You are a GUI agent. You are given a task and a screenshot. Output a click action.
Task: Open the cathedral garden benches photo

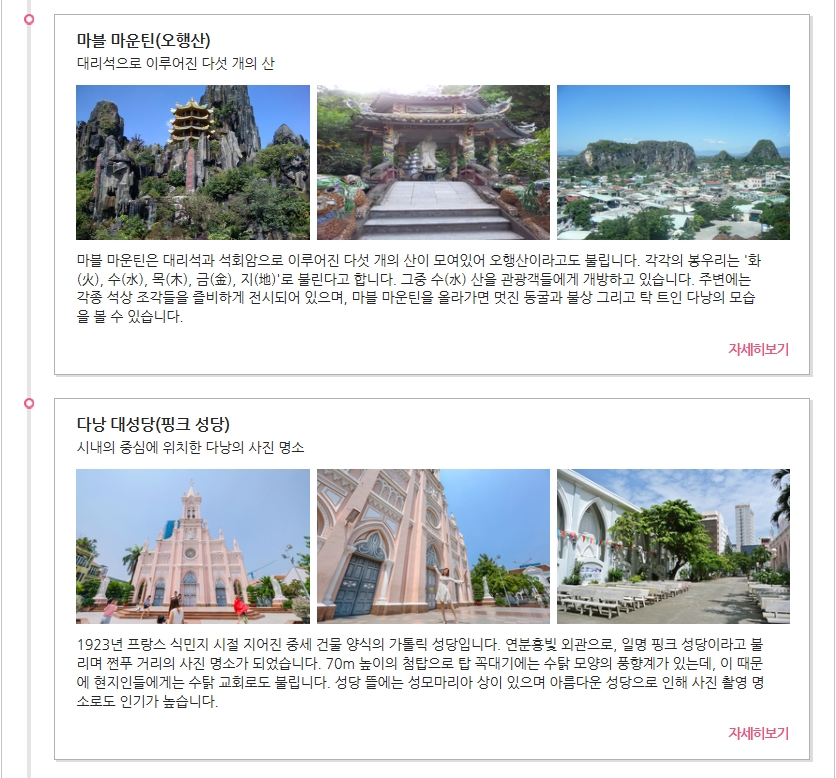(x=673, y=546)
